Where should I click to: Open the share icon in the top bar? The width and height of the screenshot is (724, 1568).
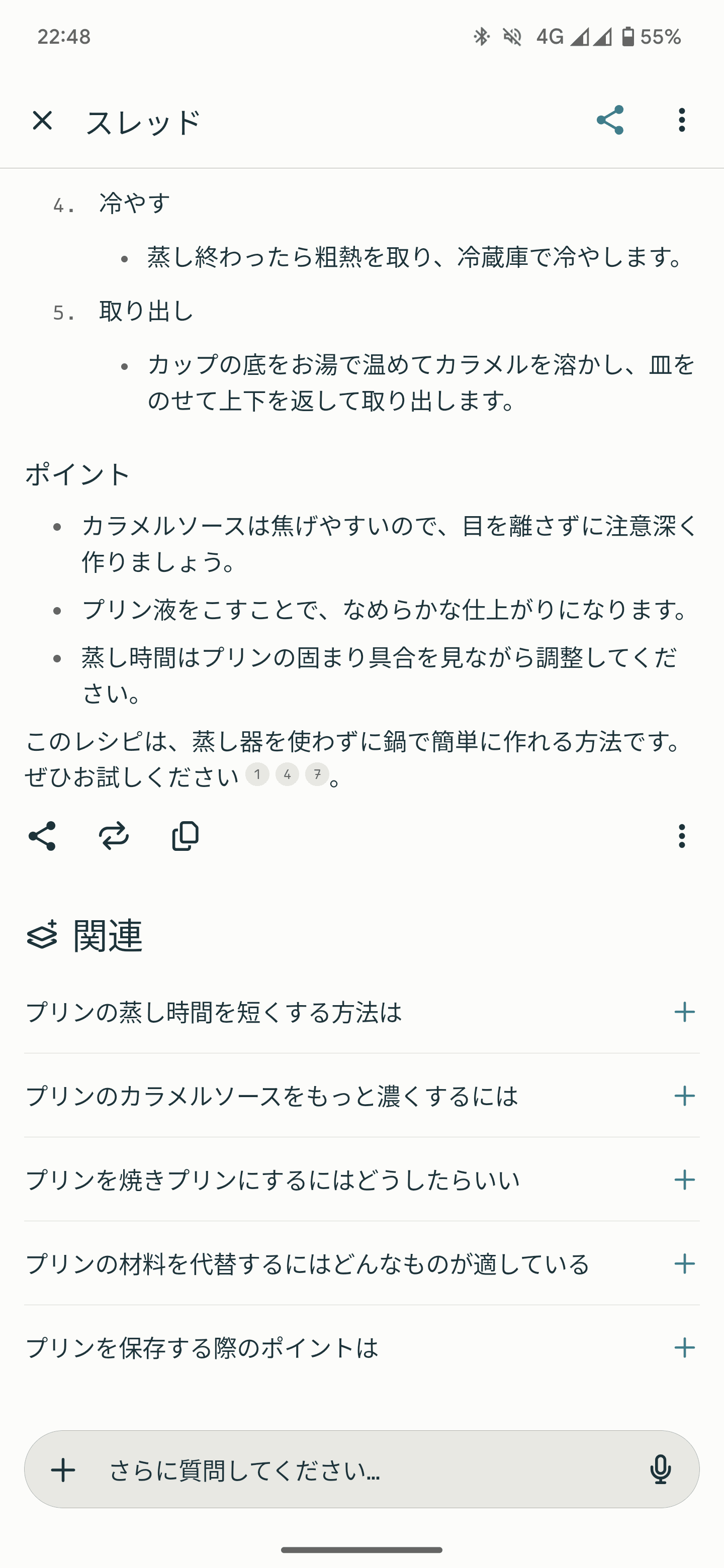tap(611, 120)
